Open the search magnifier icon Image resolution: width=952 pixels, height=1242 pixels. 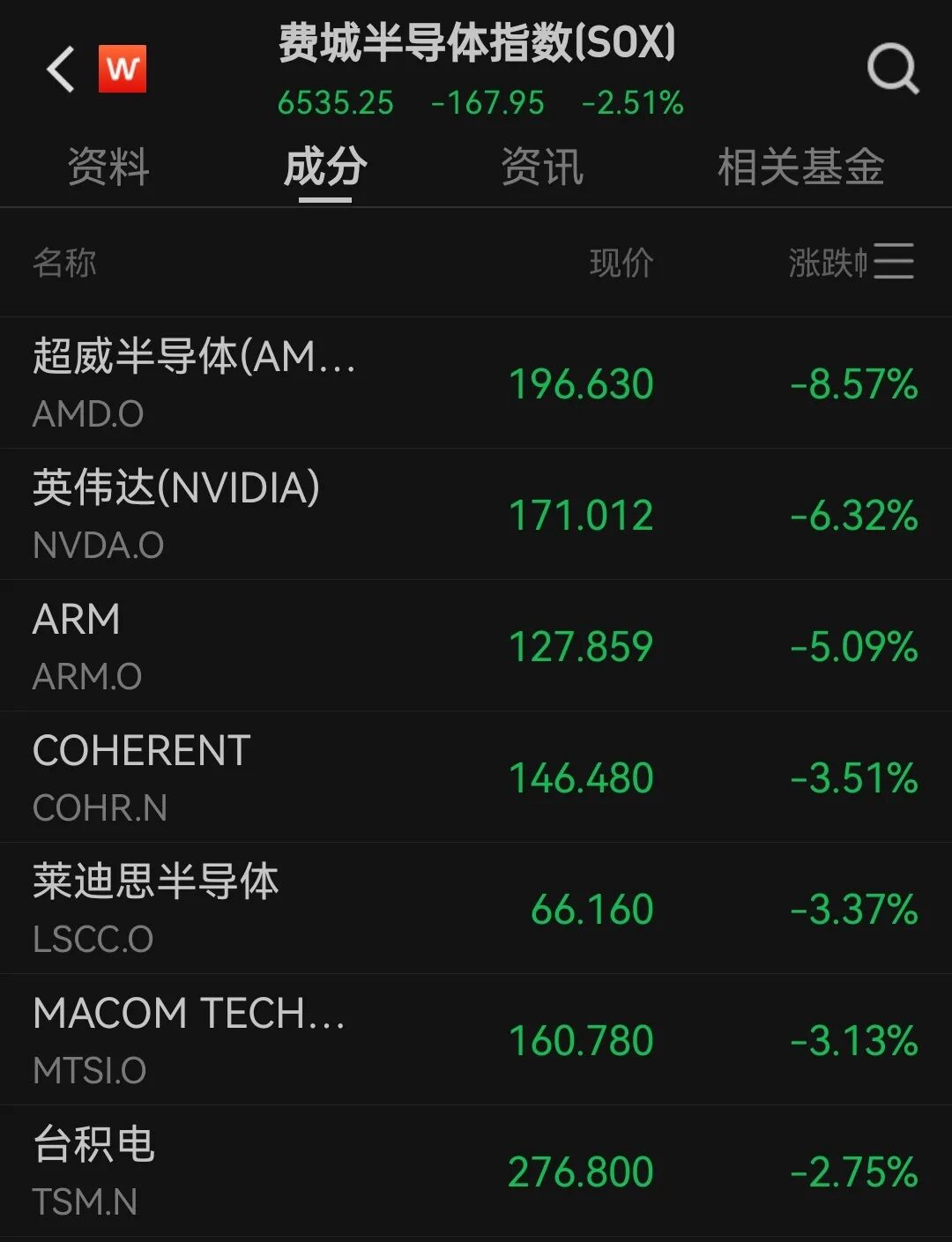[x=892, y=70]
